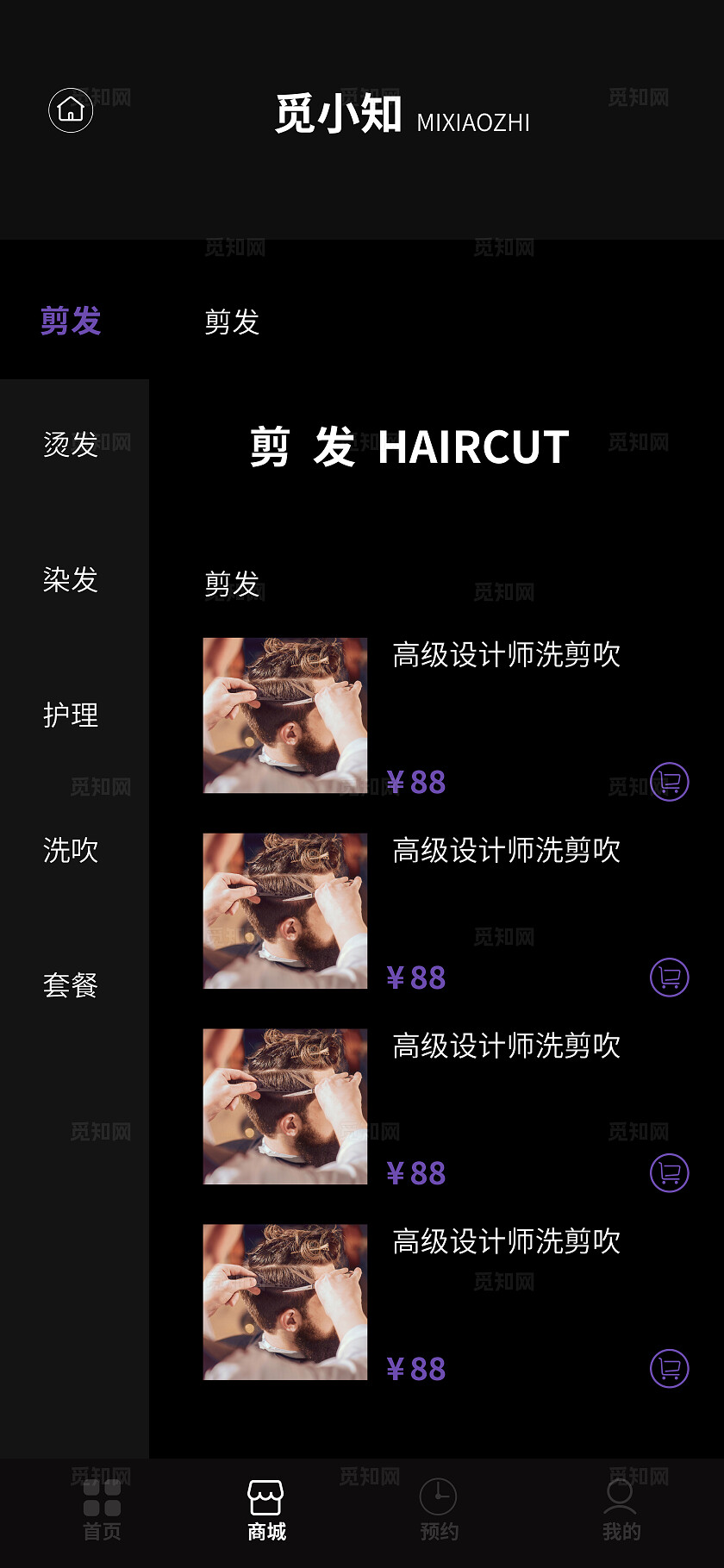Open 首页 via the grid icon in bottom bar
The image size is (724, 1568).
pos(101,1507)
